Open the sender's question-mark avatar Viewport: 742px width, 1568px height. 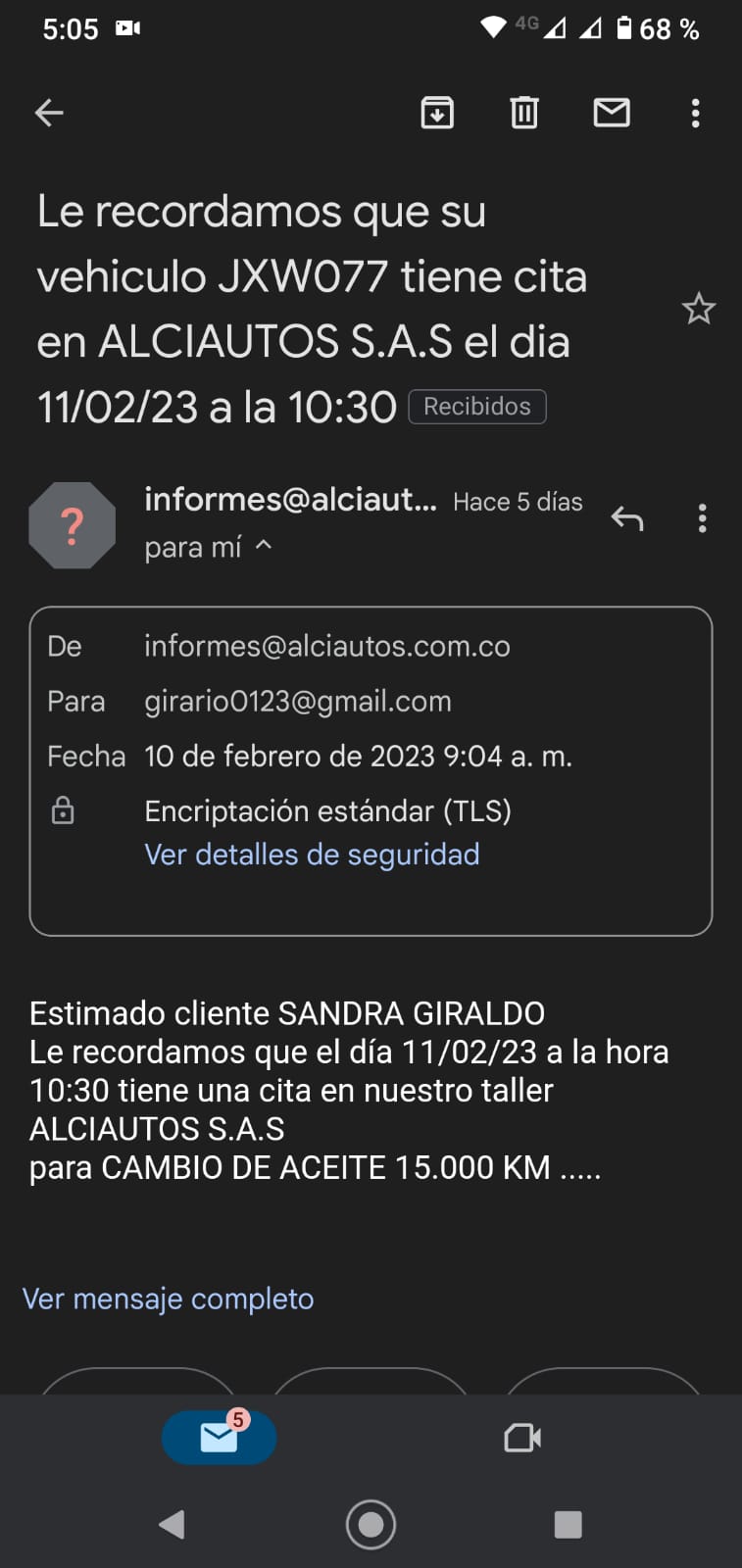click(73, 525)
